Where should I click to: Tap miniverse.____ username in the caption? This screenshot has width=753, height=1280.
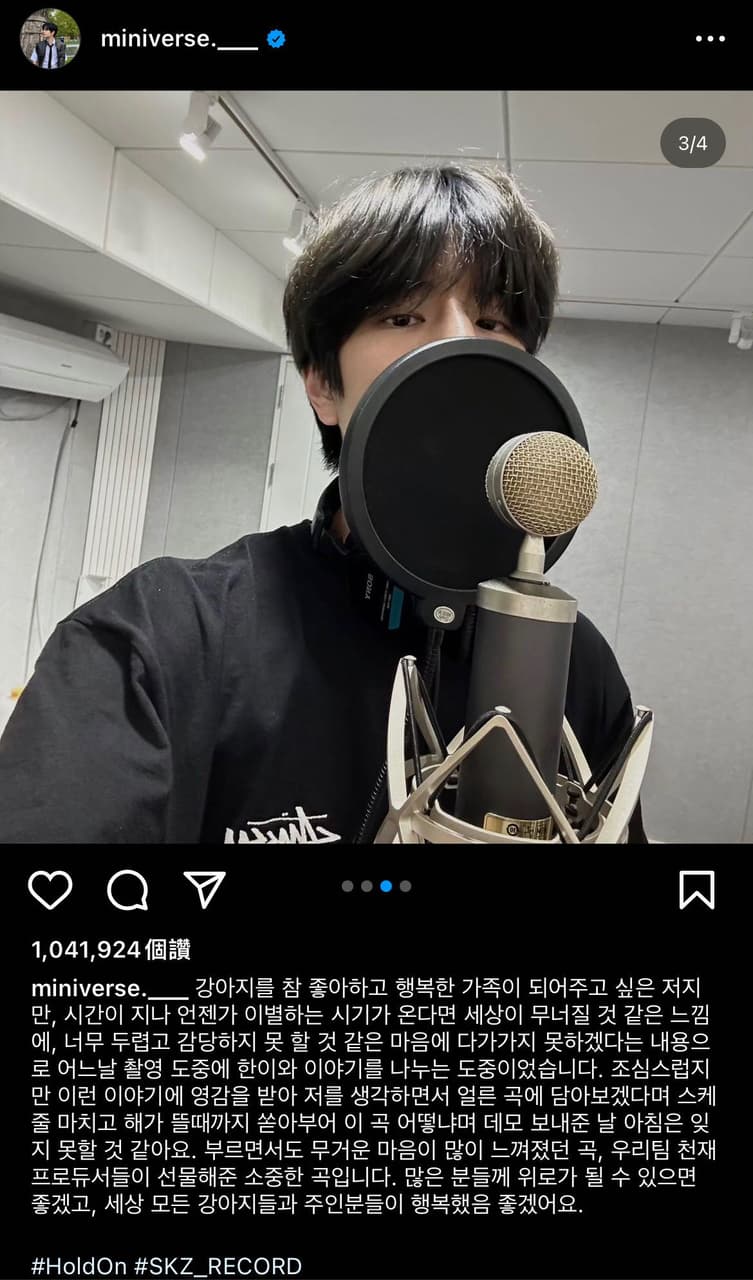[109, 988]
